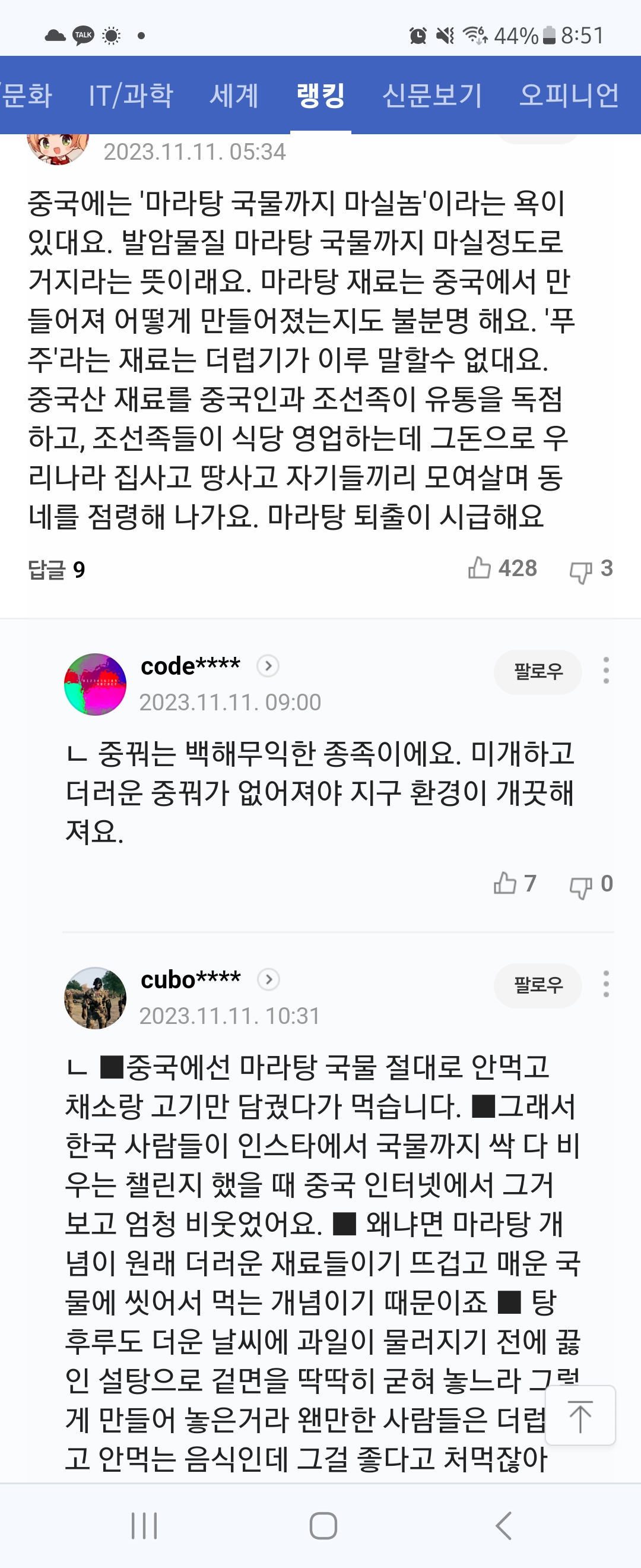This screenshot has height=1568, width=641.
Task: View the 답글 9 replies
Action: 56,570
